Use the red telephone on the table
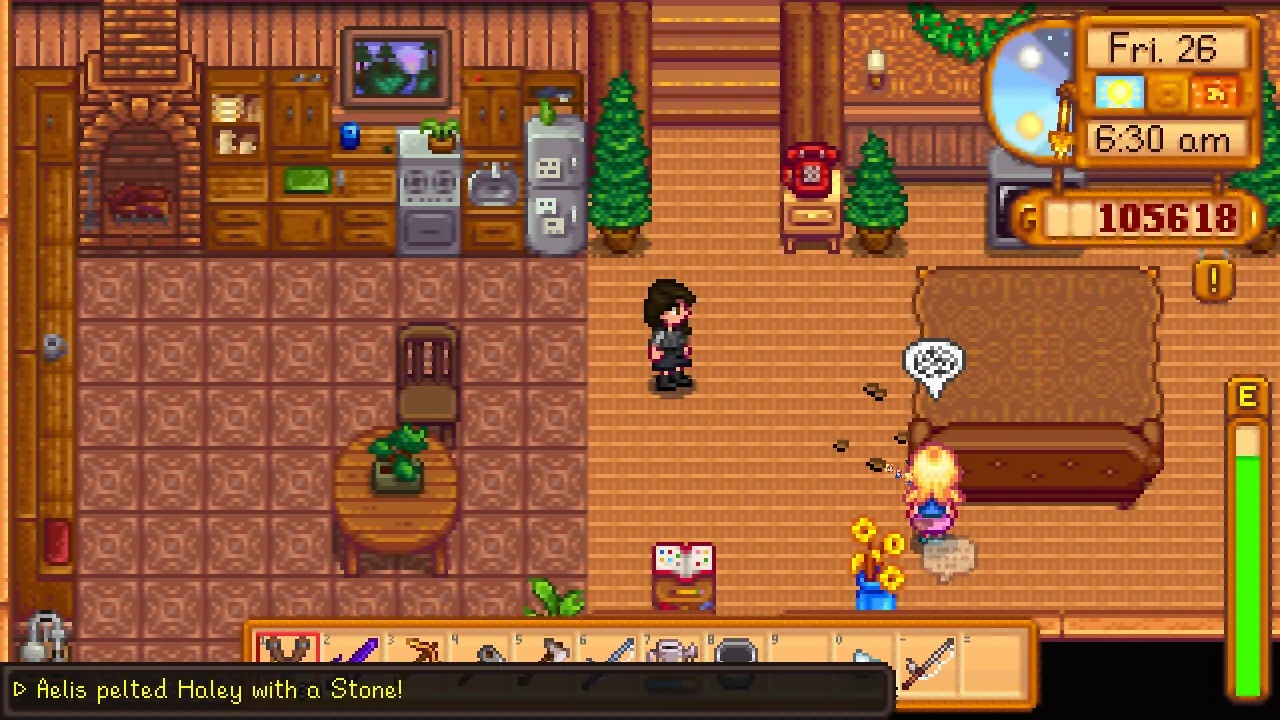 pos(810,170)
